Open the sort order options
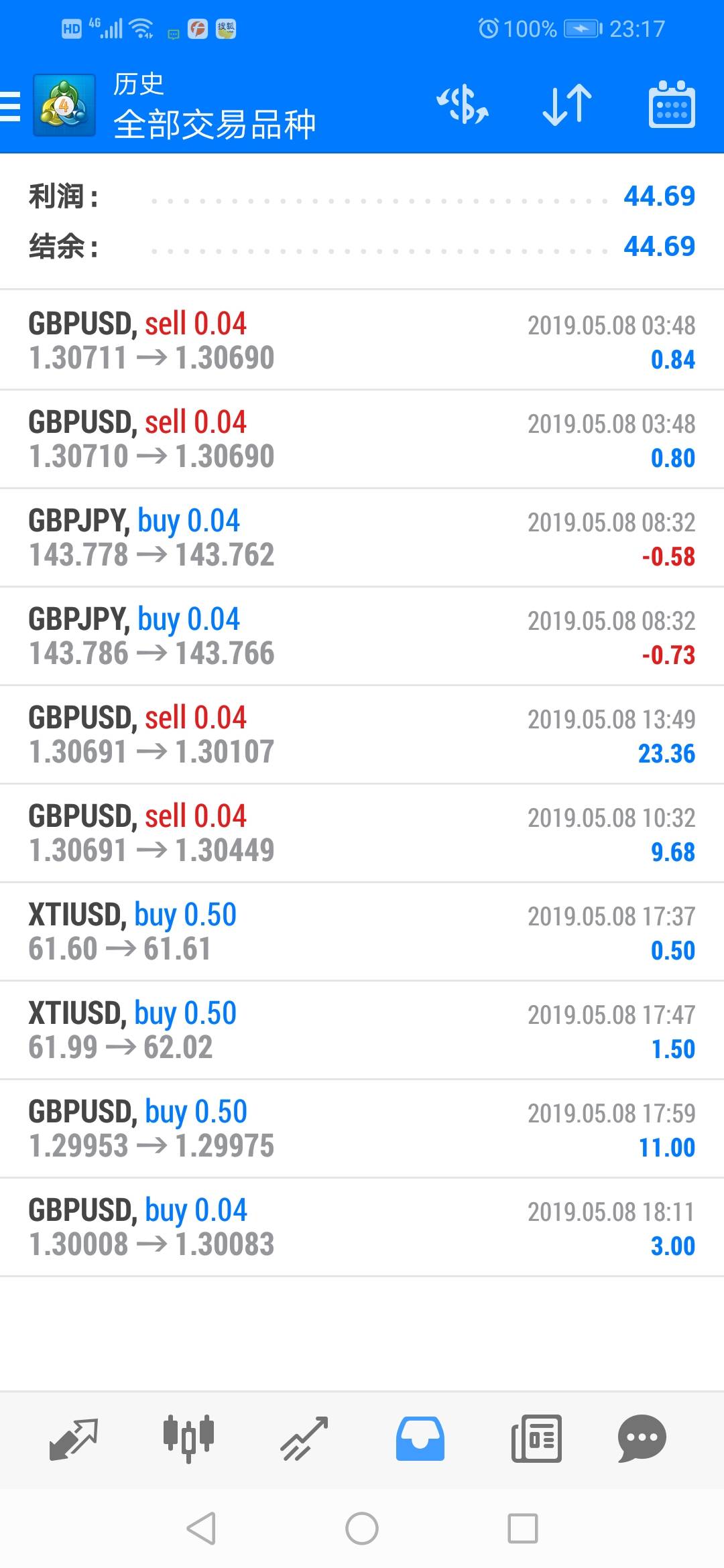Screen dimensions: 724x1568 pyautogui.click(x=566, y=105)
